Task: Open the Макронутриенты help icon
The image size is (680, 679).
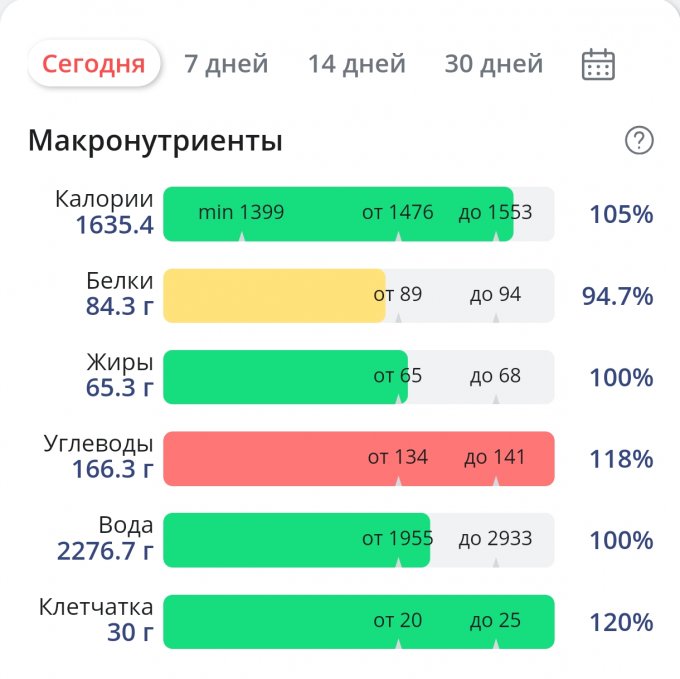Action: pos(639,140)
